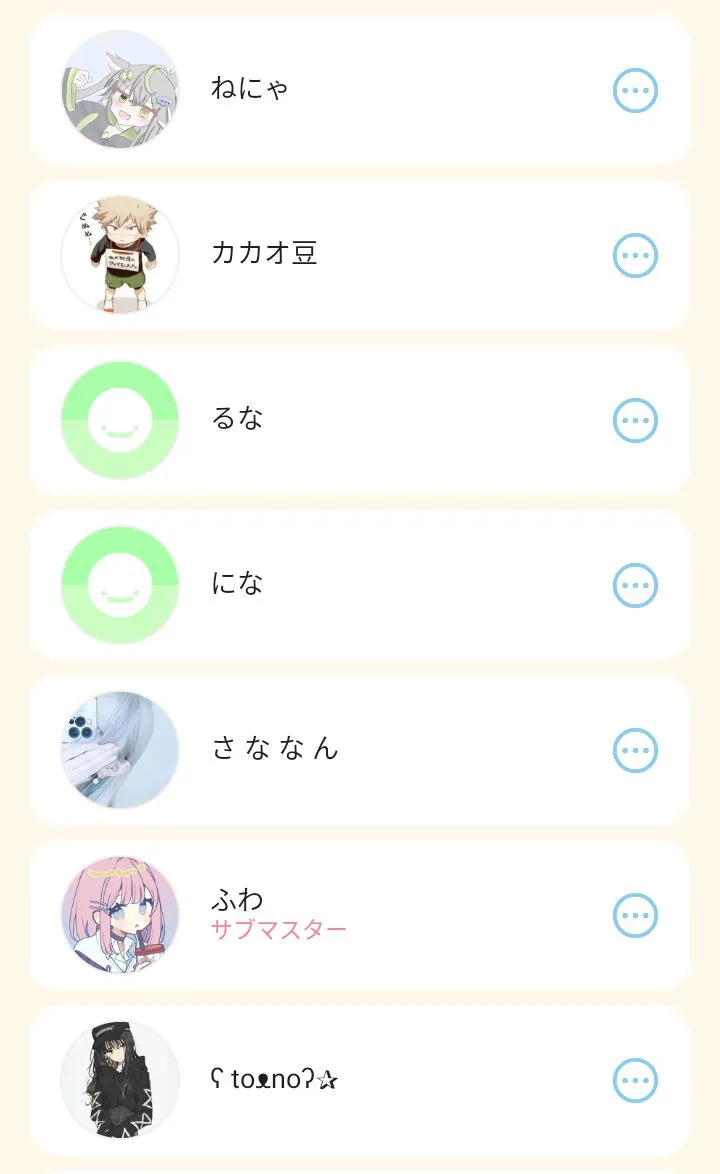Select the member row るな
Viewport: 720px width, 1174px height.
[x=238, y=419]
